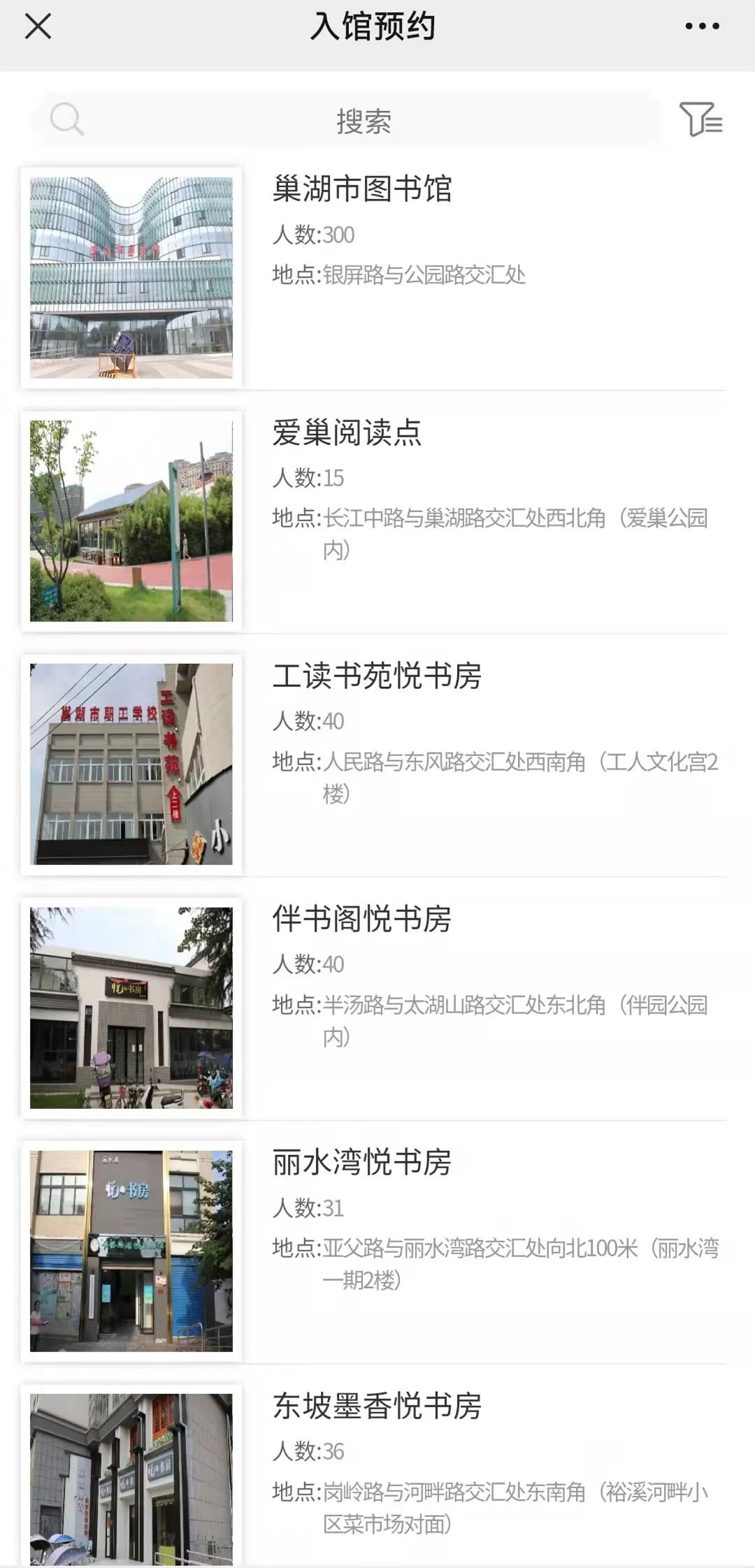Open the three-dot more options menu

(702, 27)
